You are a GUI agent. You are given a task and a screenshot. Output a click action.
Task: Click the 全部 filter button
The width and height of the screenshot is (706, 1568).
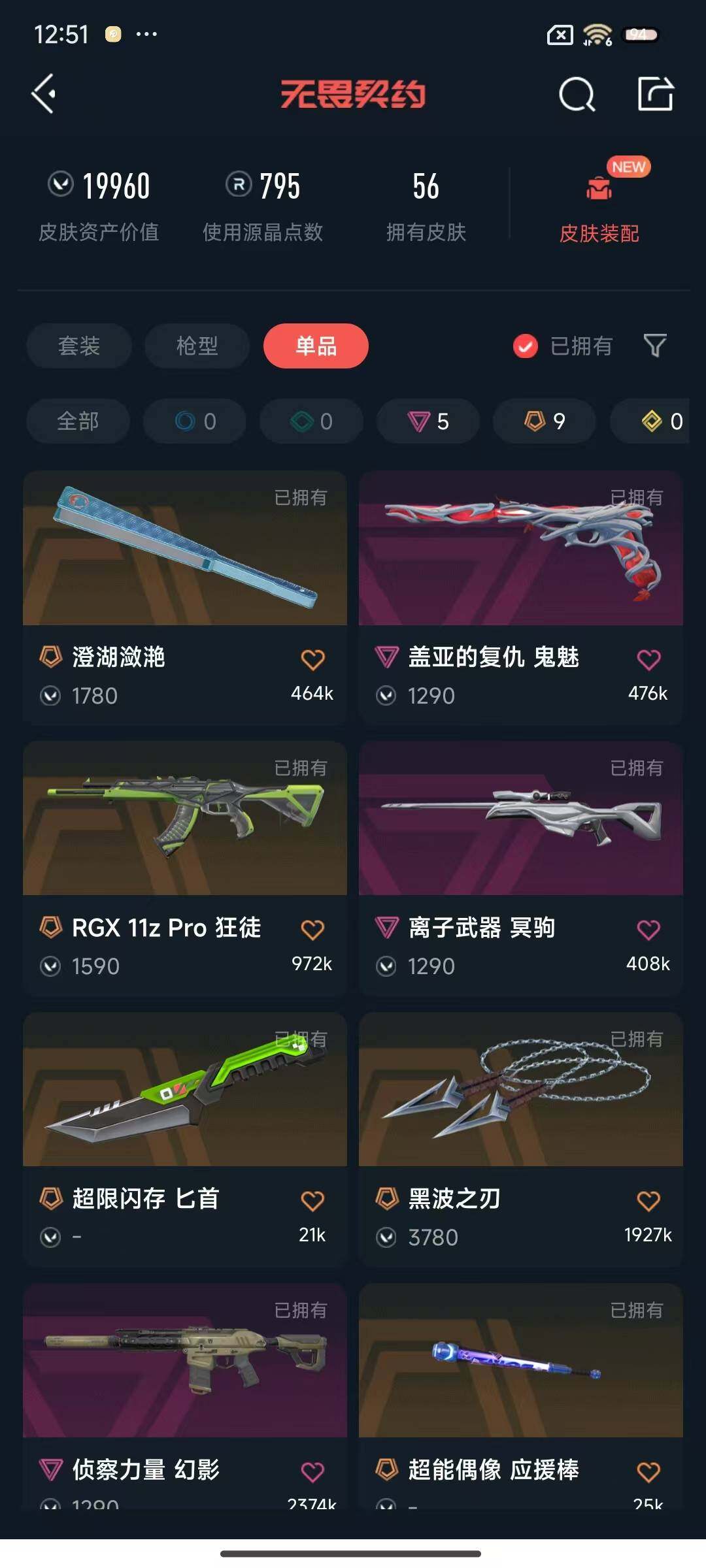pos(77,421)
